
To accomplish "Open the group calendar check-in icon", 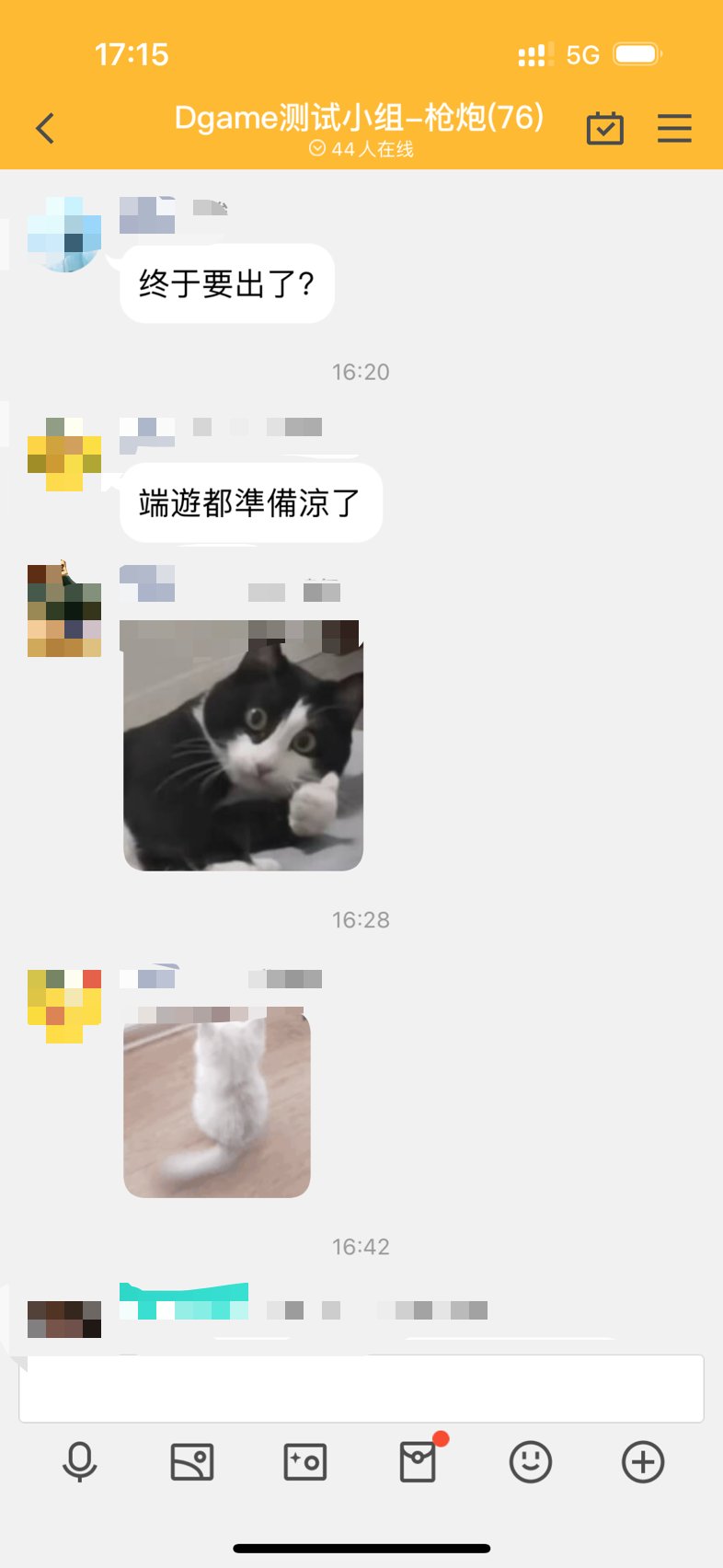I will pos(604,129).
